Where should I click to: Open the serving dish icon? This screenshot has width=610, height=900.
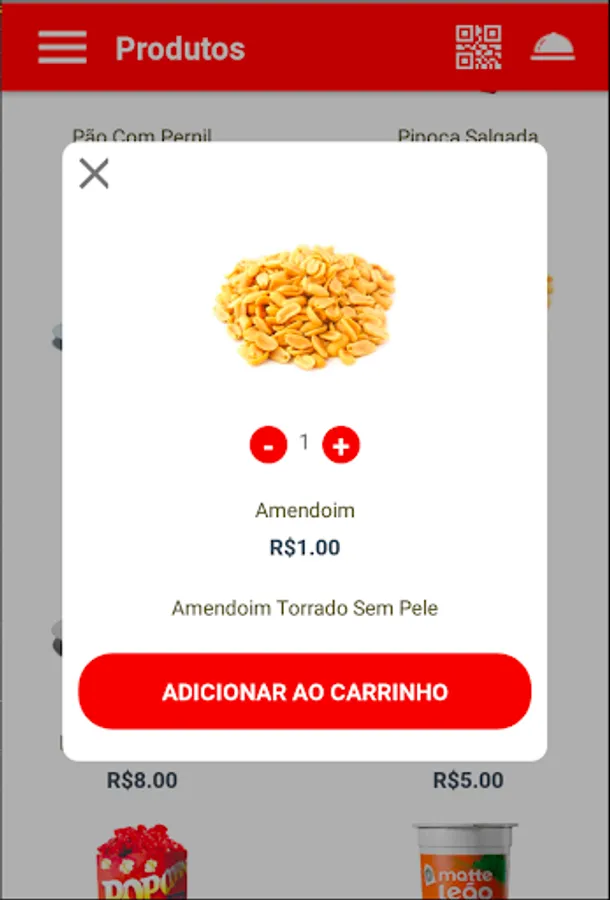(x=552, y=48)
